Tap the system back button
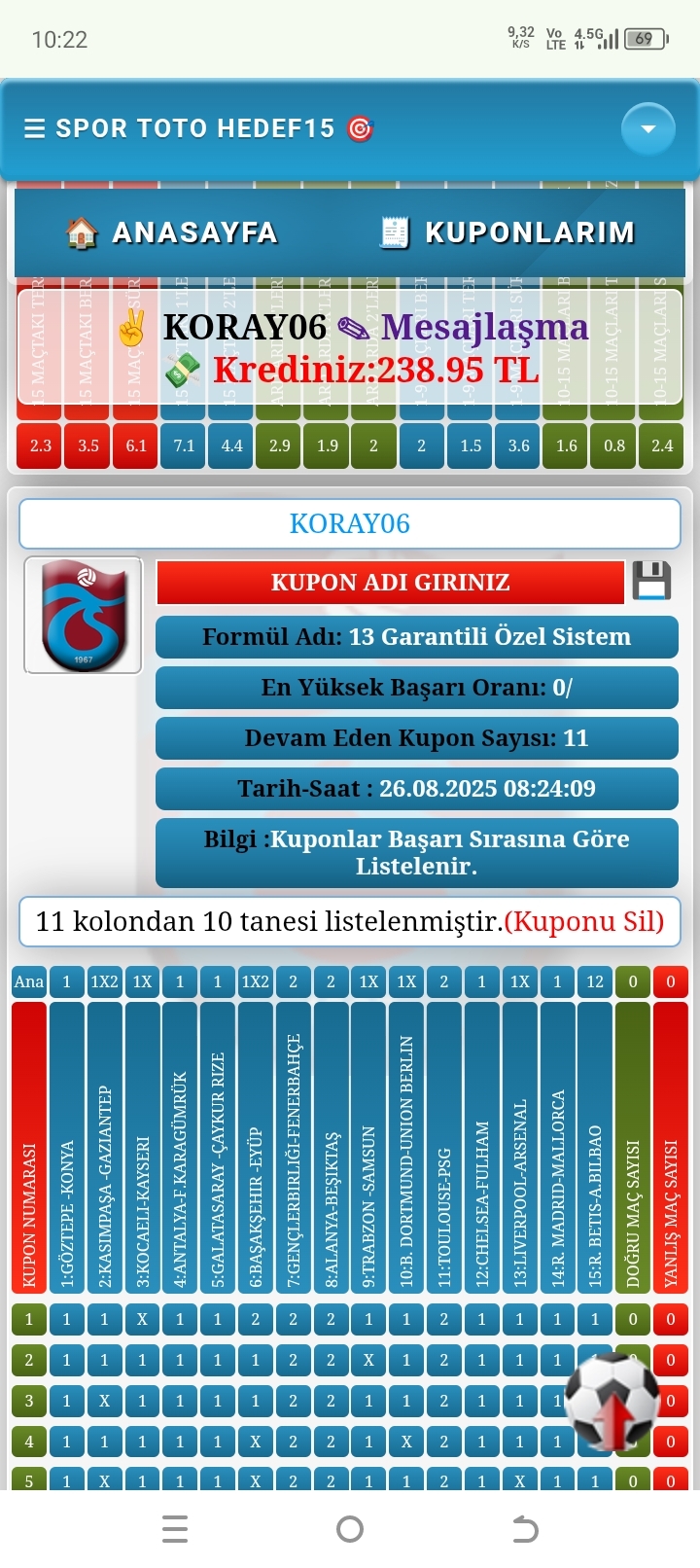Screen dimensions: 700x1568 click(x=525, y=1529)
